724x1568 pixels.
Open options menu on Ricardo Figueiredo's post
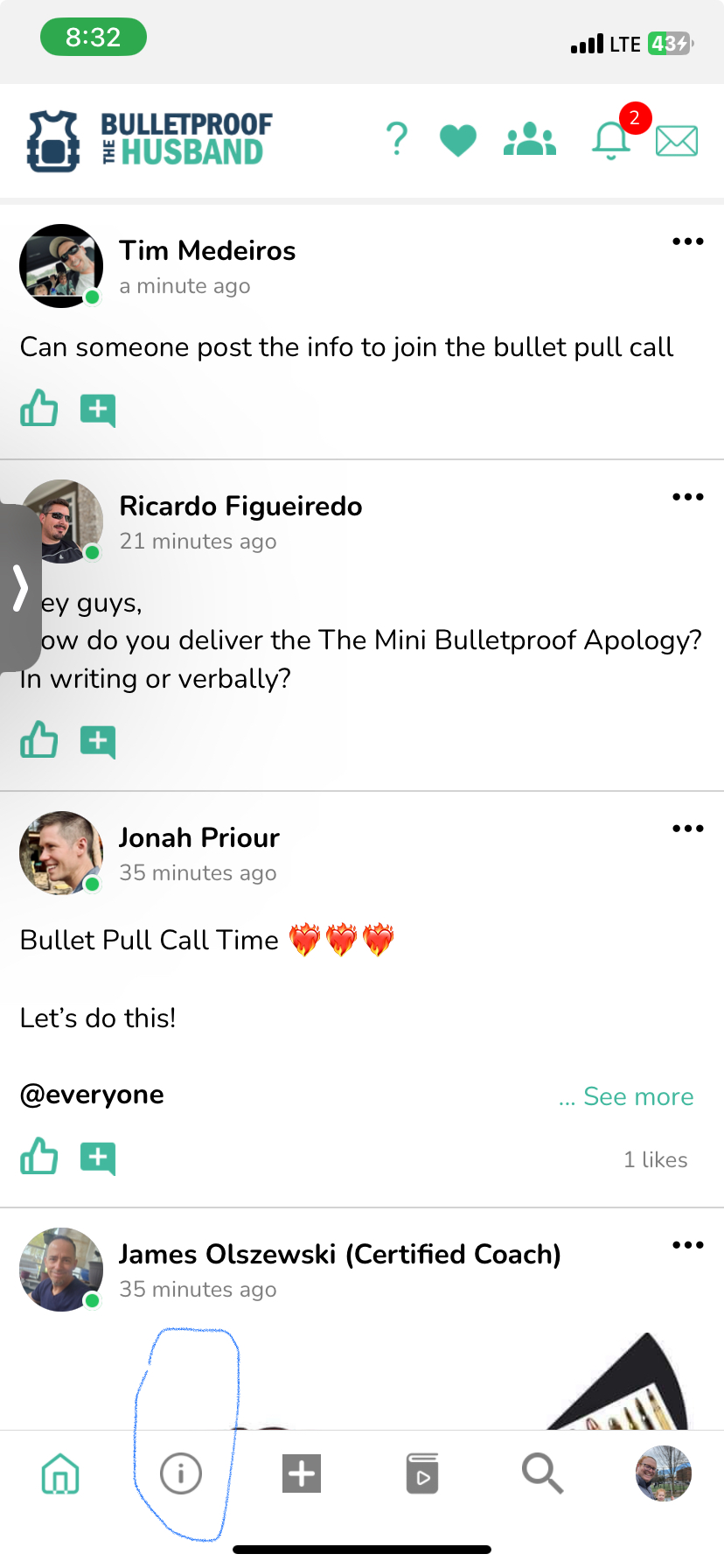point(687,497)
